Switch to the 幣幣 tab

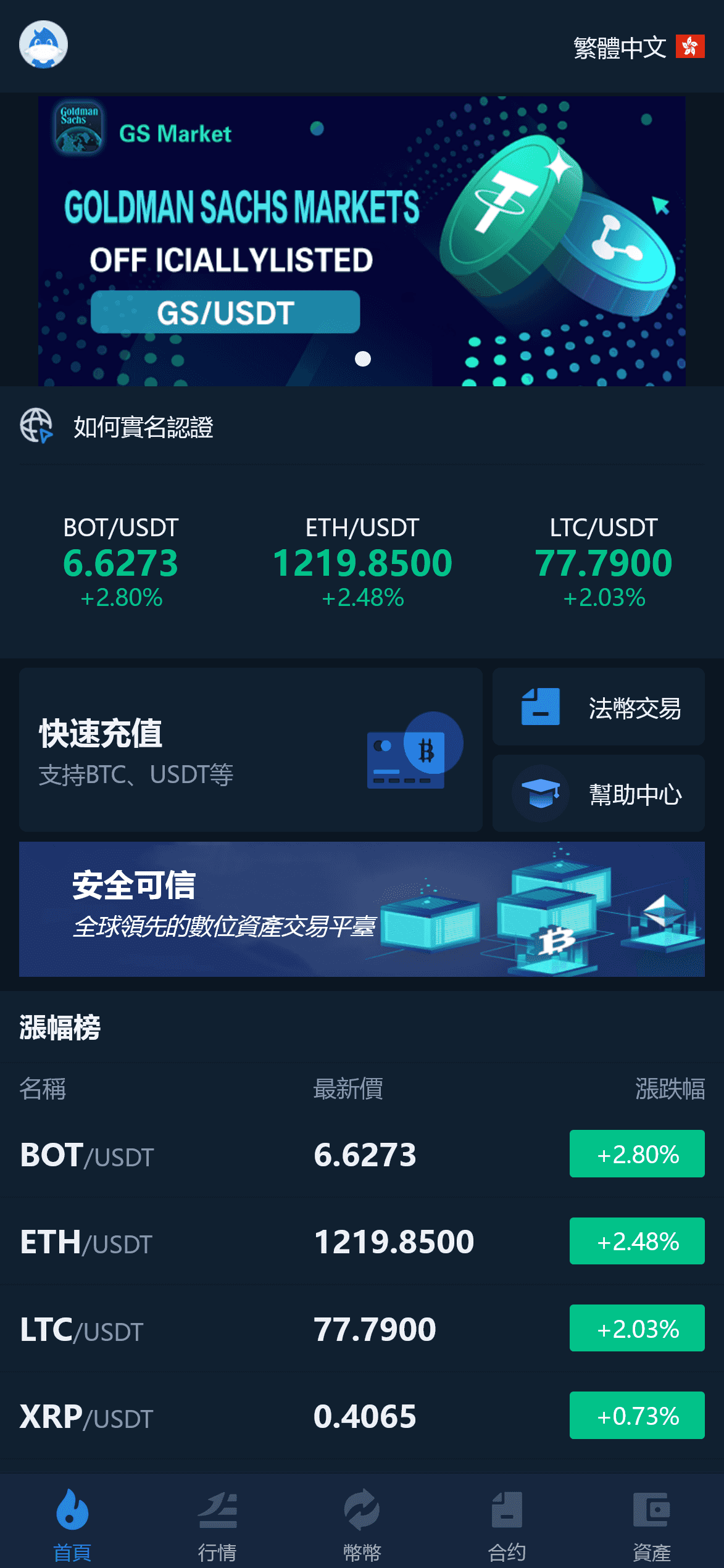[362, 1524]
